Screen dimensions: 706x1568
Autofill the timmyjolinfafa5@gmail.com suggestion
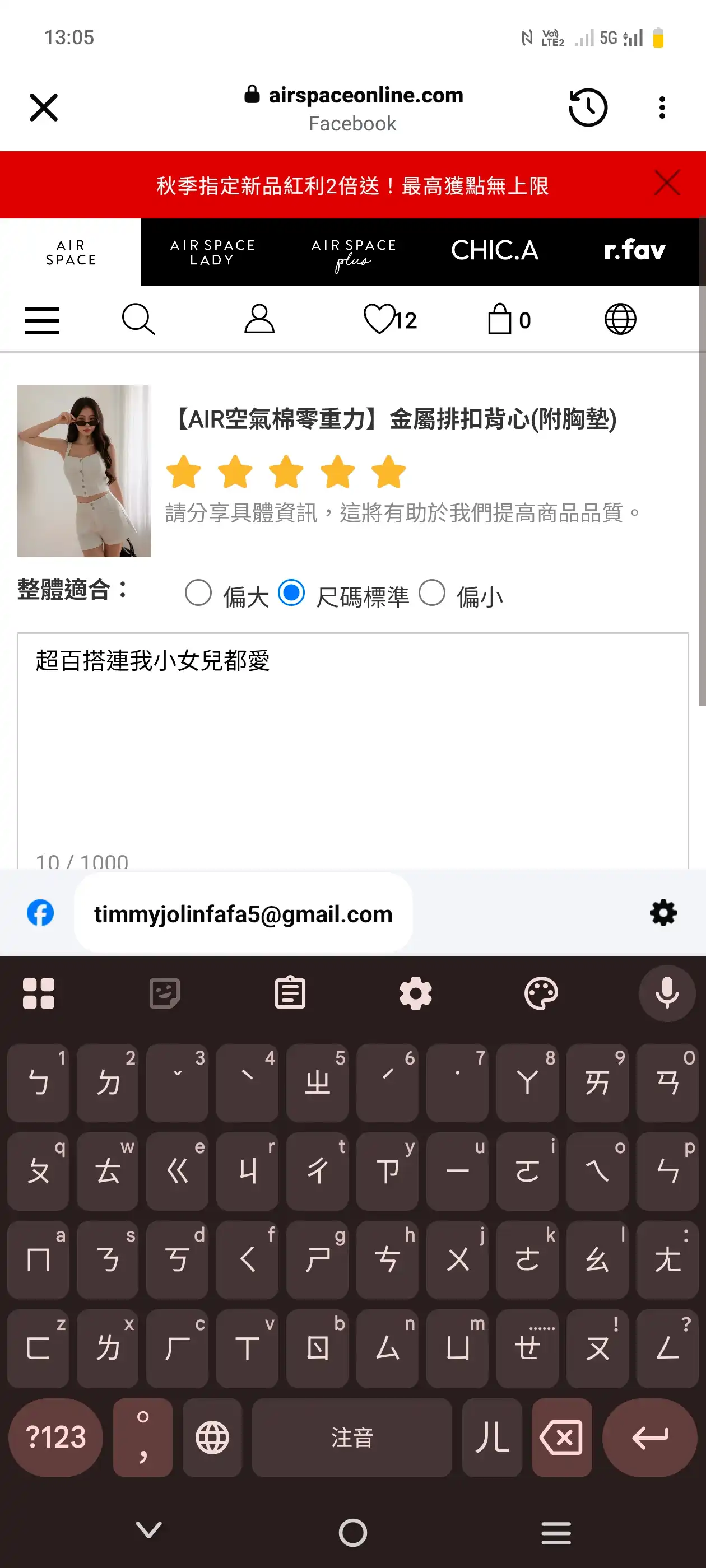point(243,913)
